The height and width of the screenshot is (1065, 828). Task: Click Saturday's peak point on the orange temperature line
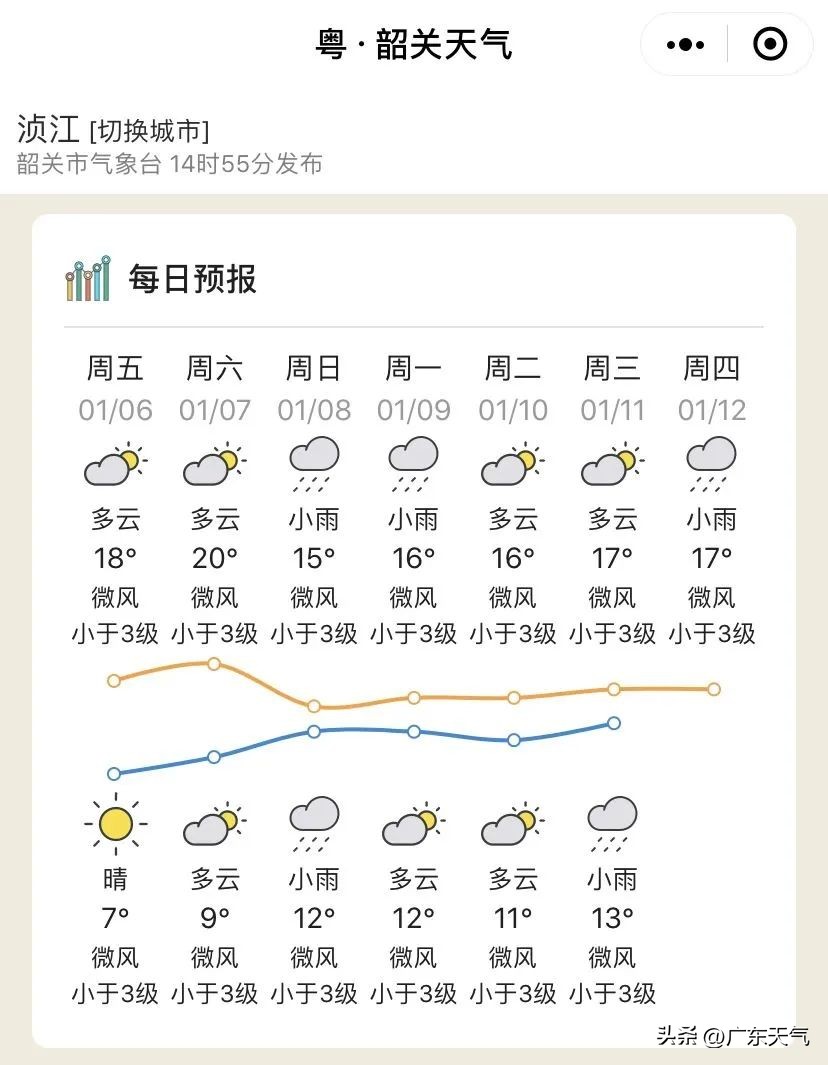(214, 663)
